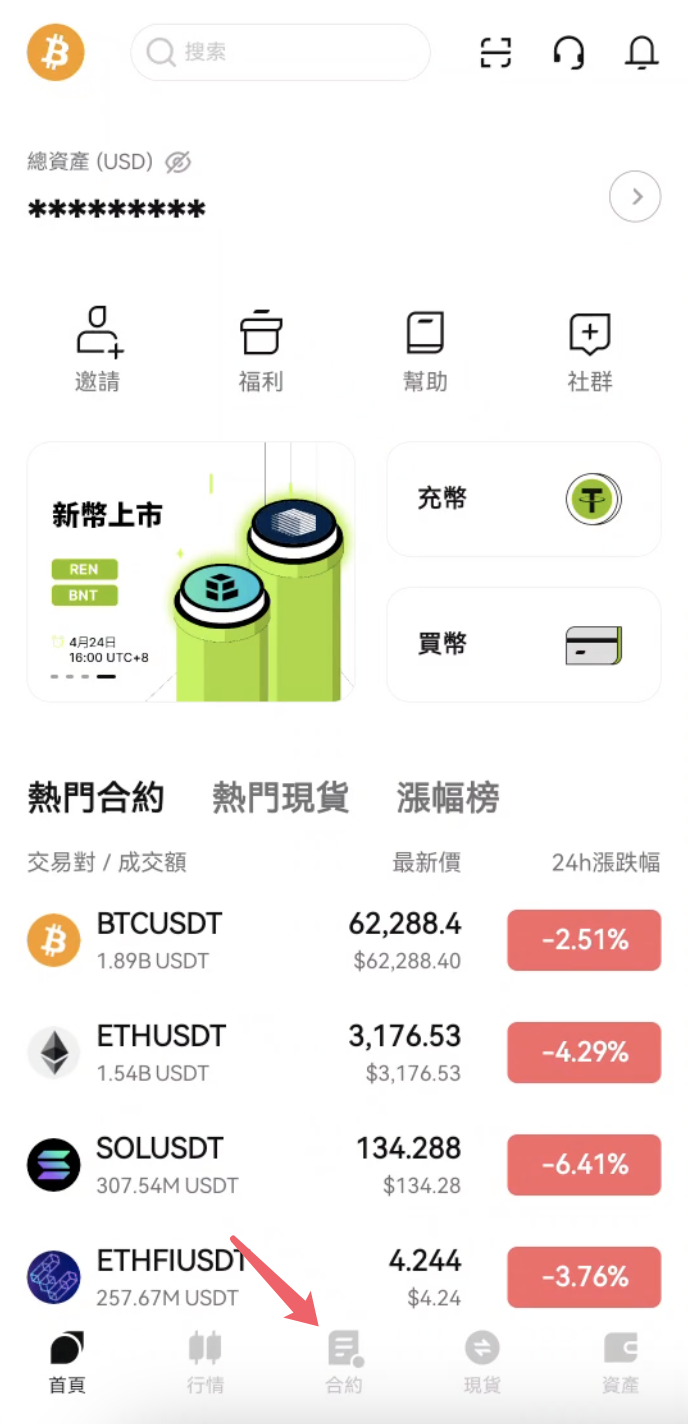
Task: Open customer support headset icon
Action: point(568,52)
